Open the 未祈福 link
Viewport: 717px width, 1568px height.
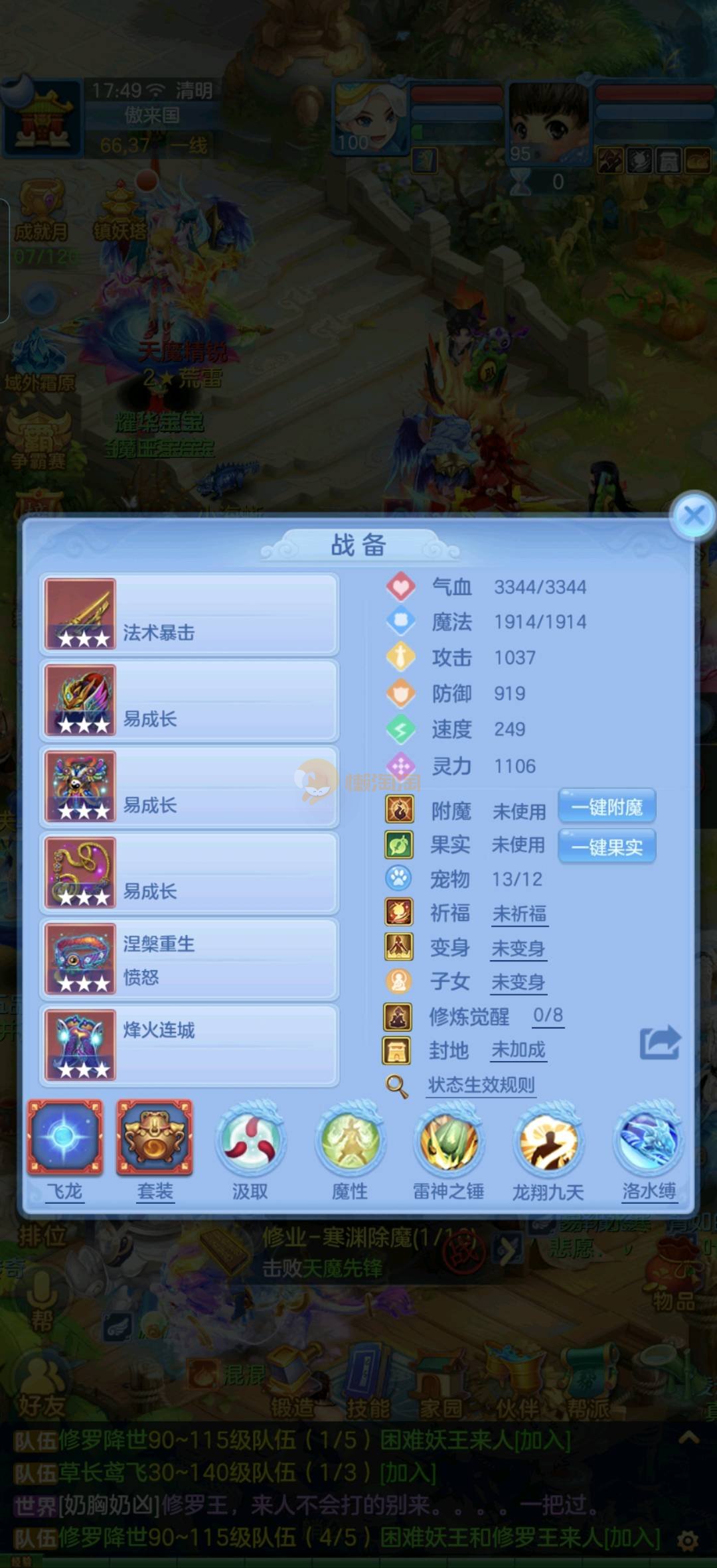tap(519, 914)
